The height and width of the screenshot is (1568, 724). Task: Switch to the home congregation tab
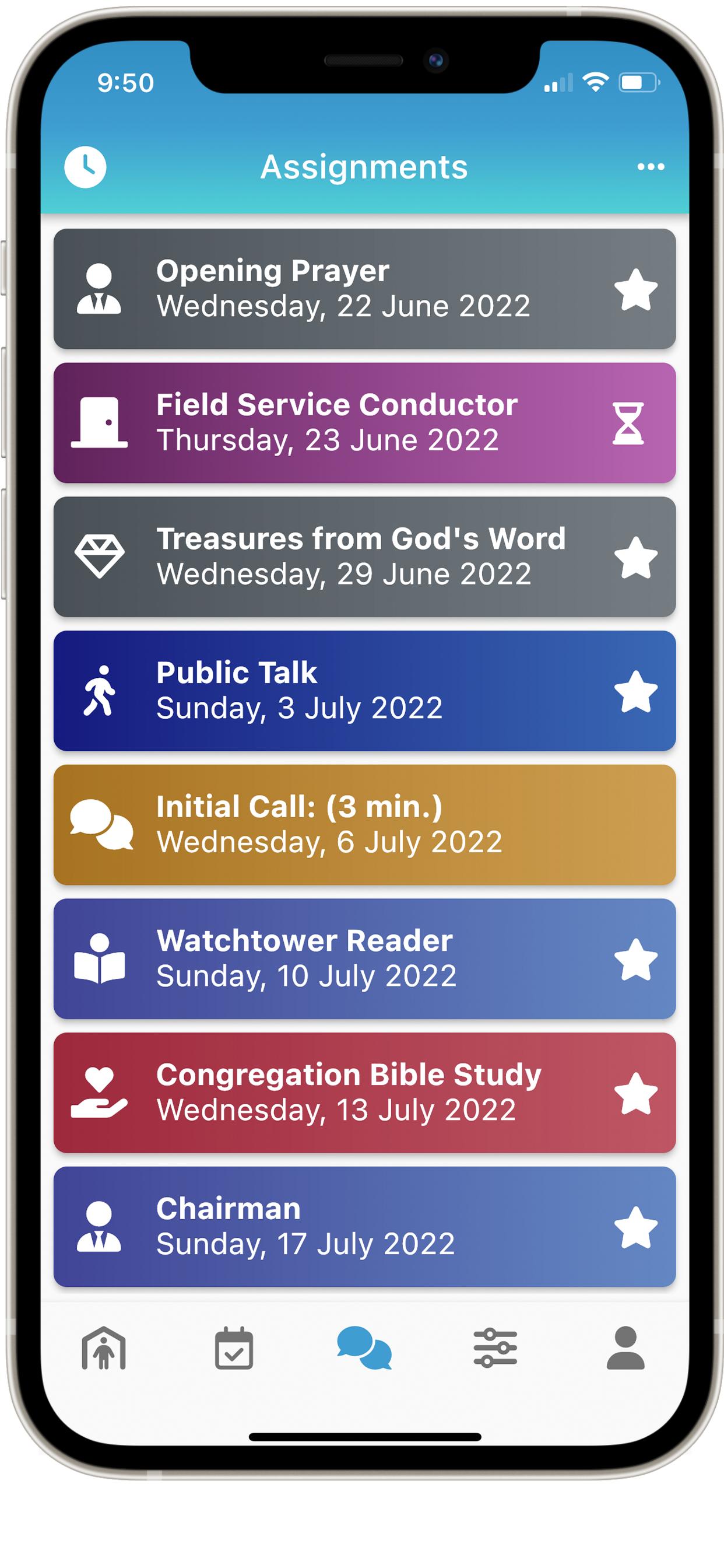(x=103, y=1348)
